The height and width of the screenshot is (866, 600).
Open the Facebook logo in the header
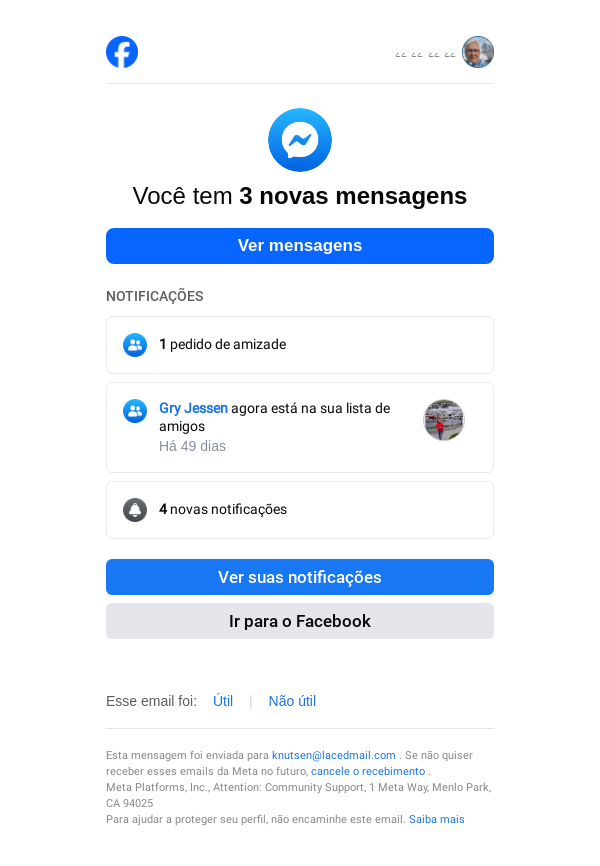point(122,52)
